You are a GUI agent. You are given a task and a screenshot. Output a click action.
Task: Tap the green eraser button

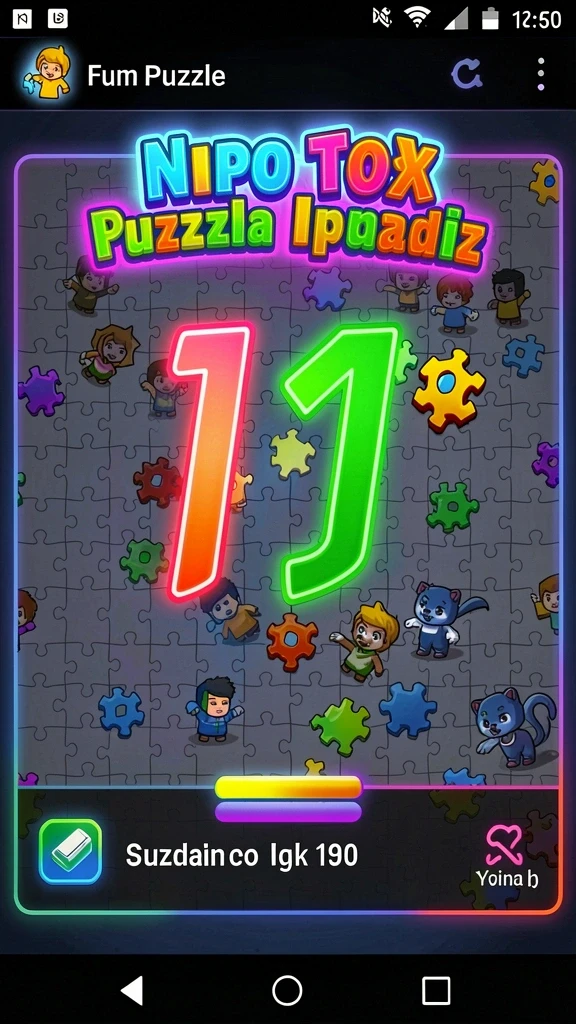pos(71,852)
